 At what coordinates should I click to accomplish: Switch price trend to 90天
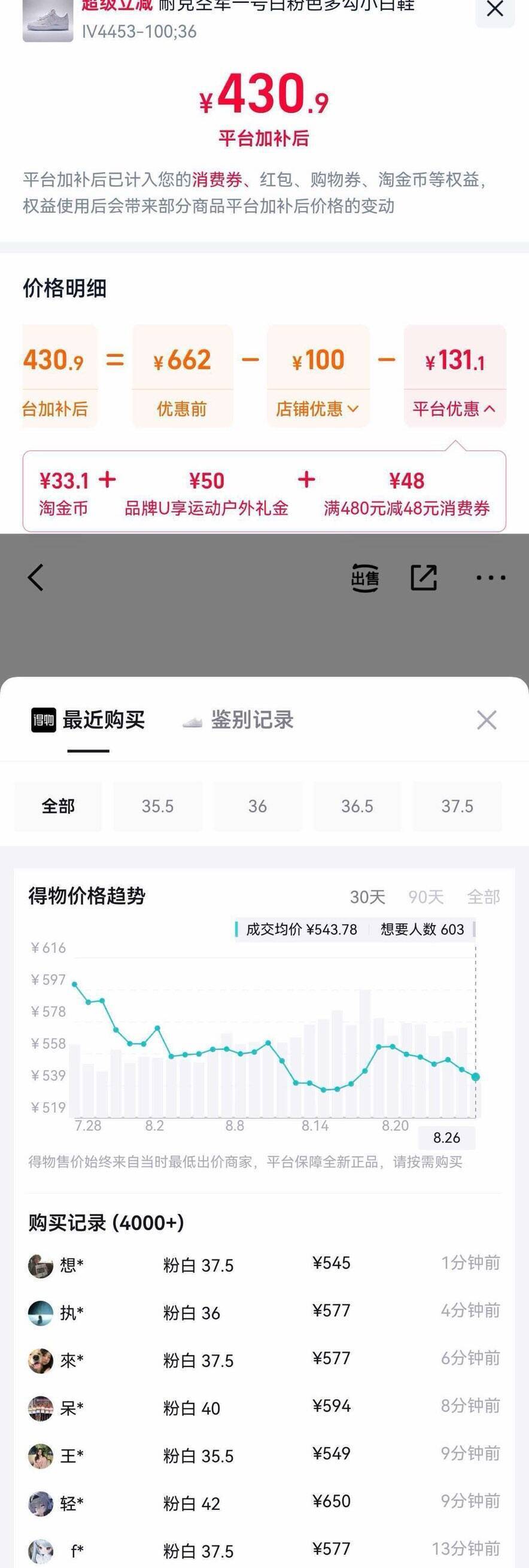[426, 896]
